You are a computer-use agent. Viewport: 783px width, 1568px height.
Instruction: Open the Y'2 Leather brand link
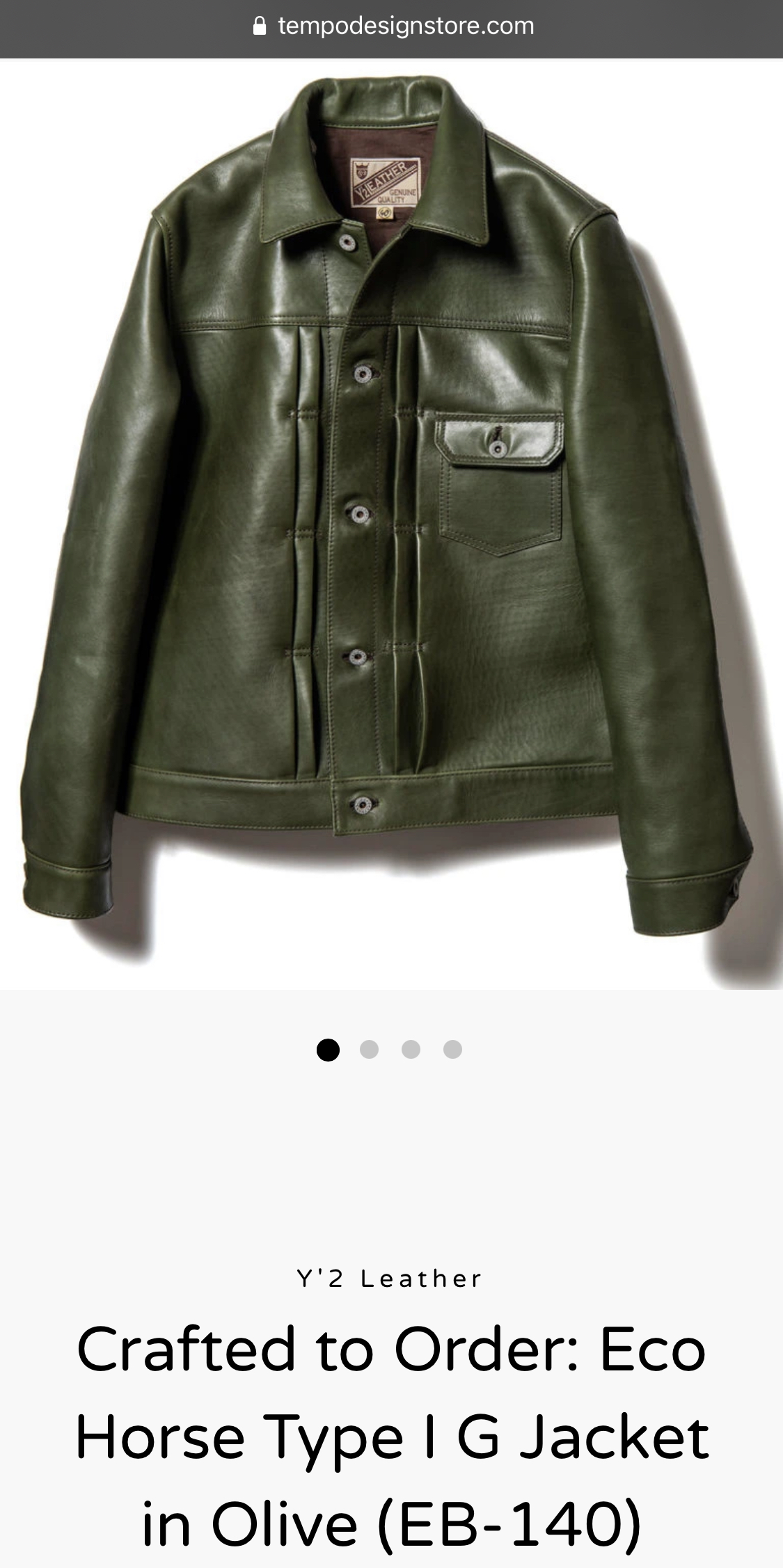390,1279
